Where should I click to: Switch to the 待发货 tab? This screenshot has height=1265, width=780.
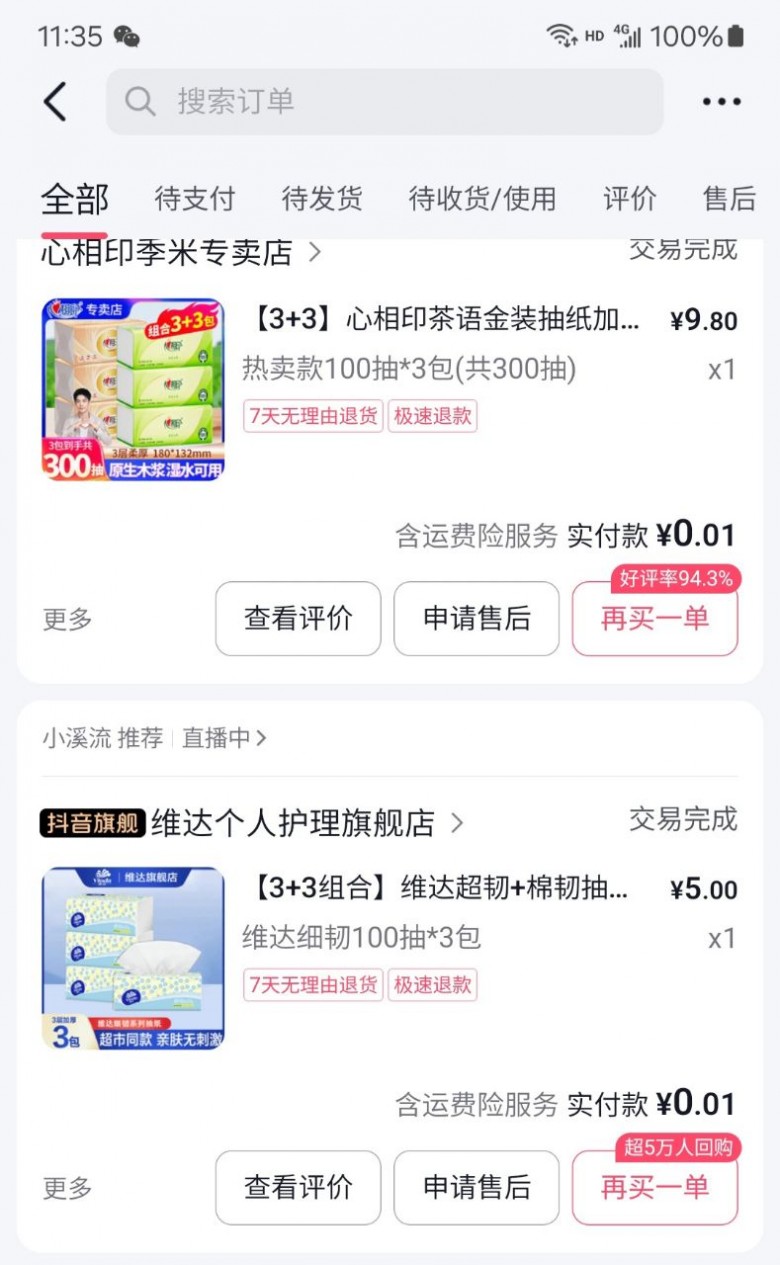coord(321,199)
